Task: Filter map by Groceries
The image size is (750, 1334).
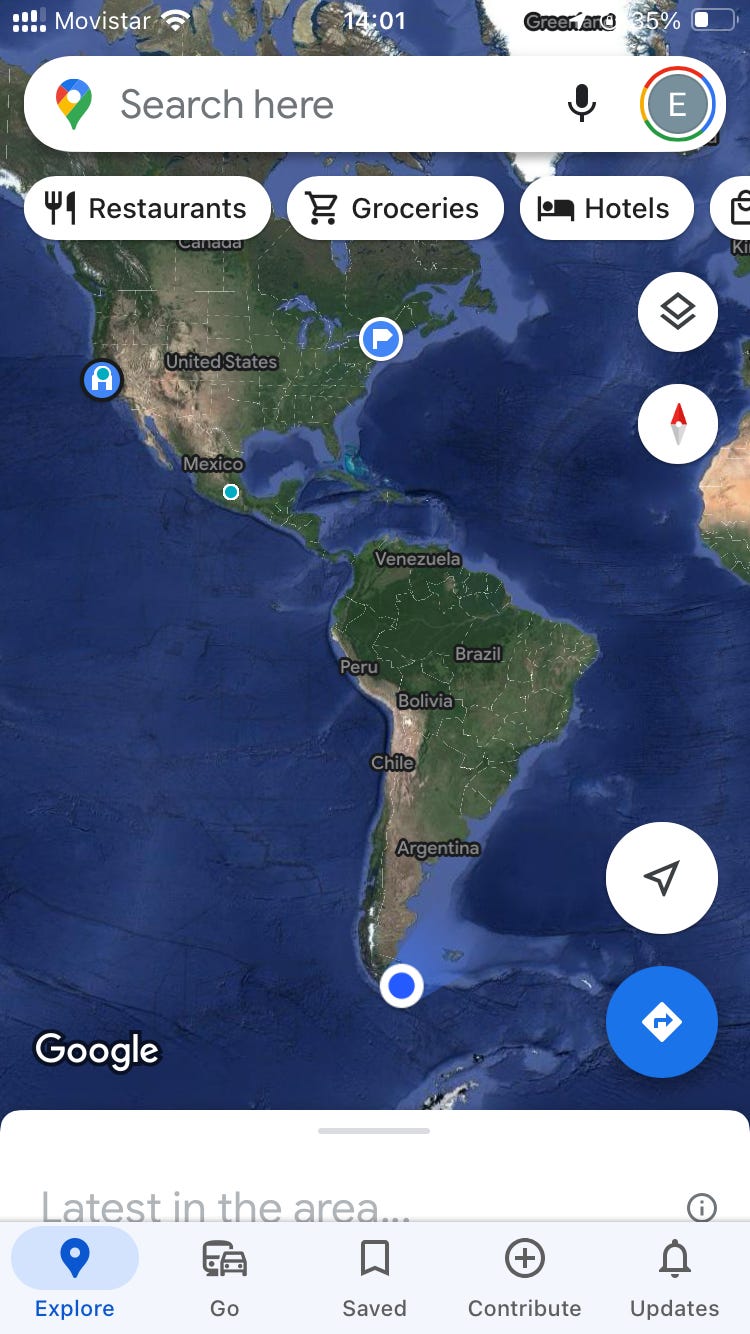Action: pos(395,208)
